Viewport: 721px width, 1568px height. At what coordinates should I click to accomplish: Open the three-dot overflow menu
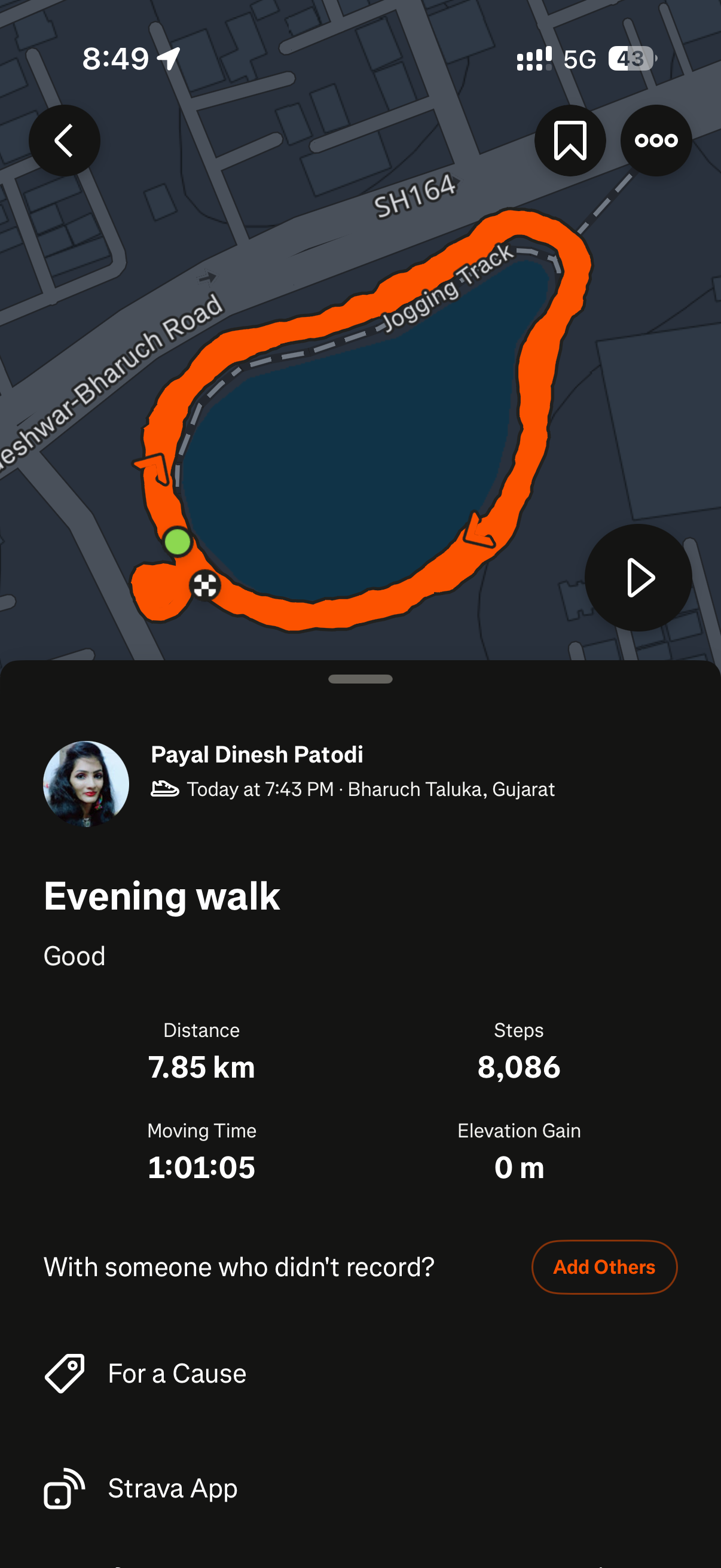[x=655, y=141]
